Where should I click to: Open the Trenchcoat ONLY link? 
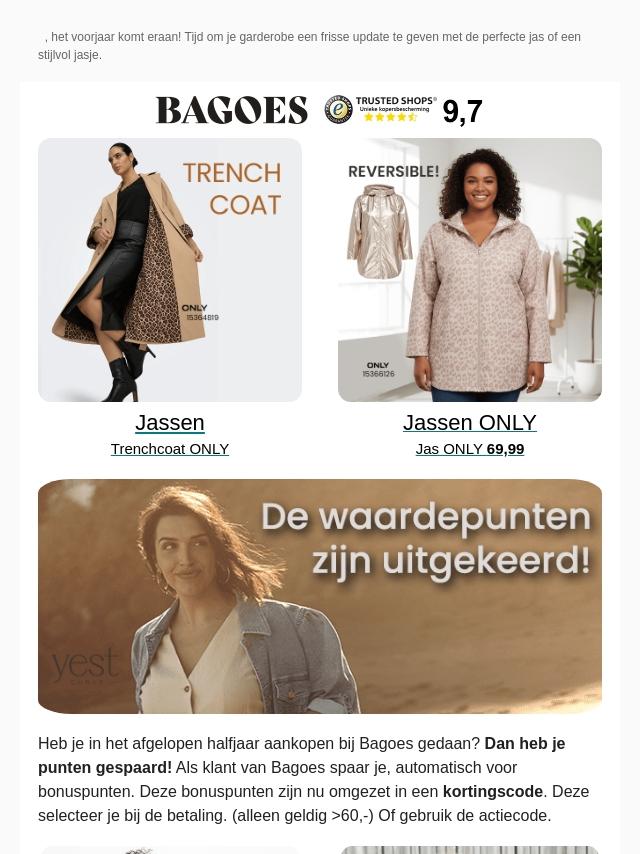pos(170,449)
